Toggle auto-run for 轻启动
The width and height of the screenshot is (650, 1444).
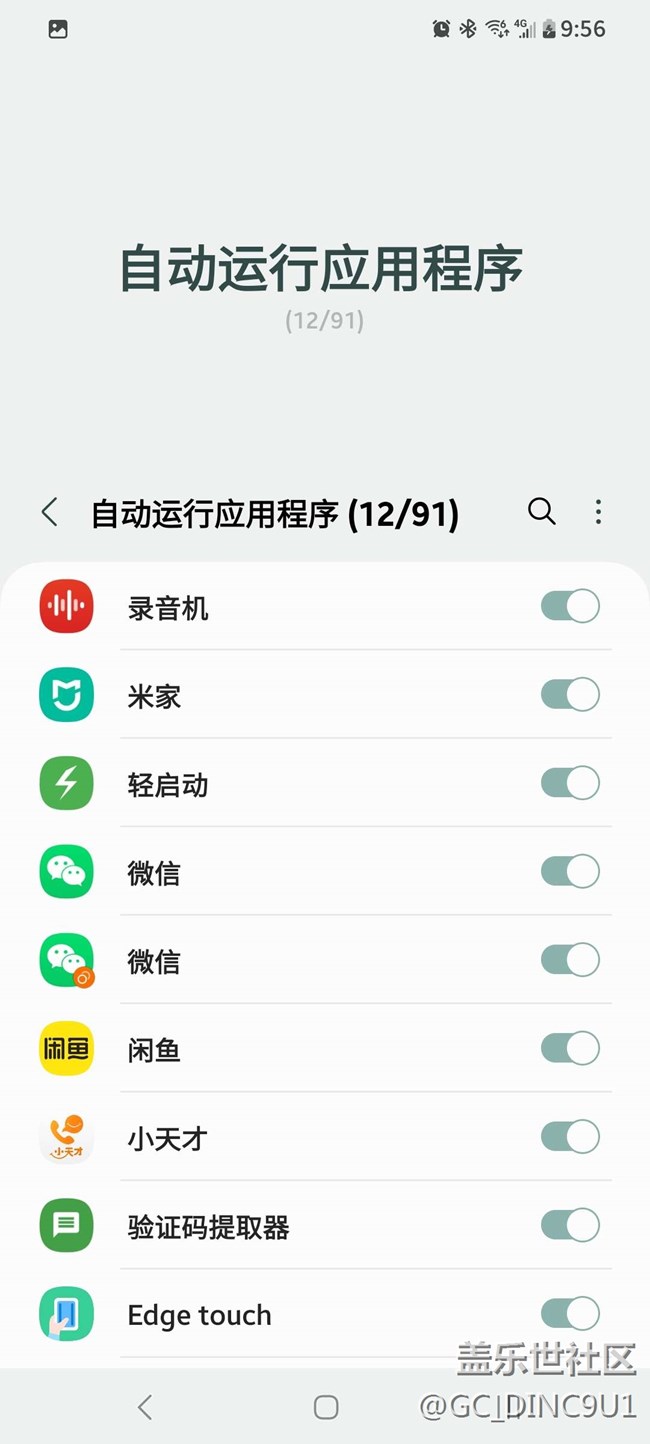[x=570, y=783]
